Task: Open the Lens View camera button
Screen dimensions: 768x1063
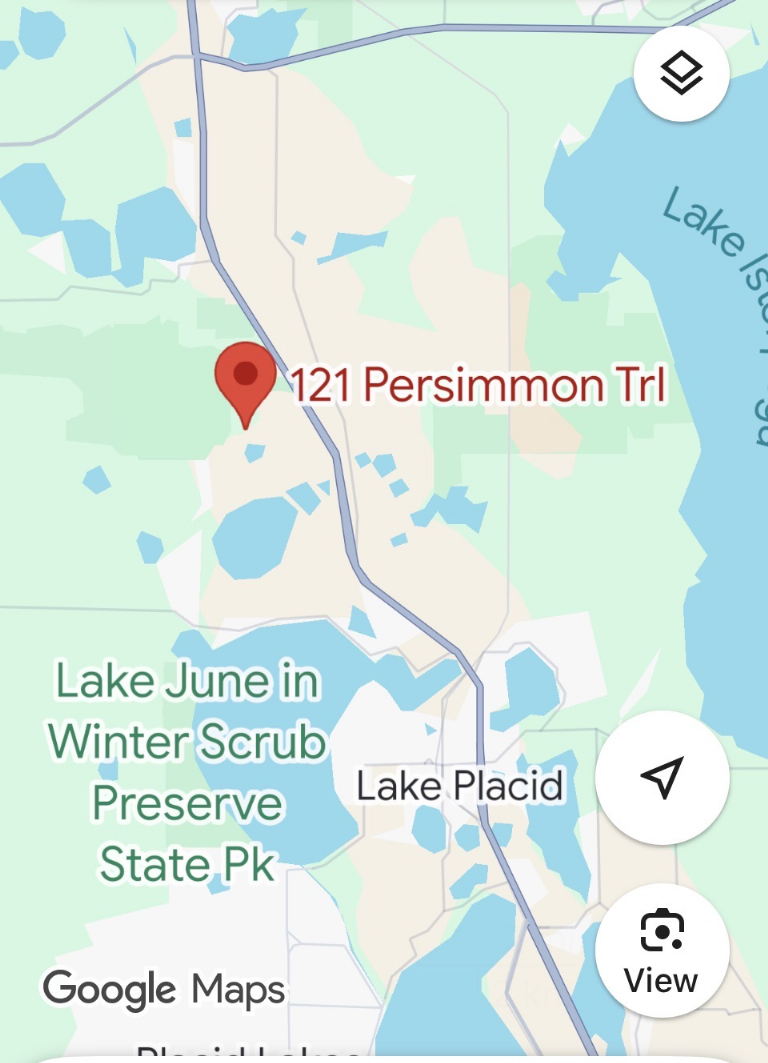Action: tap(662, 951)
